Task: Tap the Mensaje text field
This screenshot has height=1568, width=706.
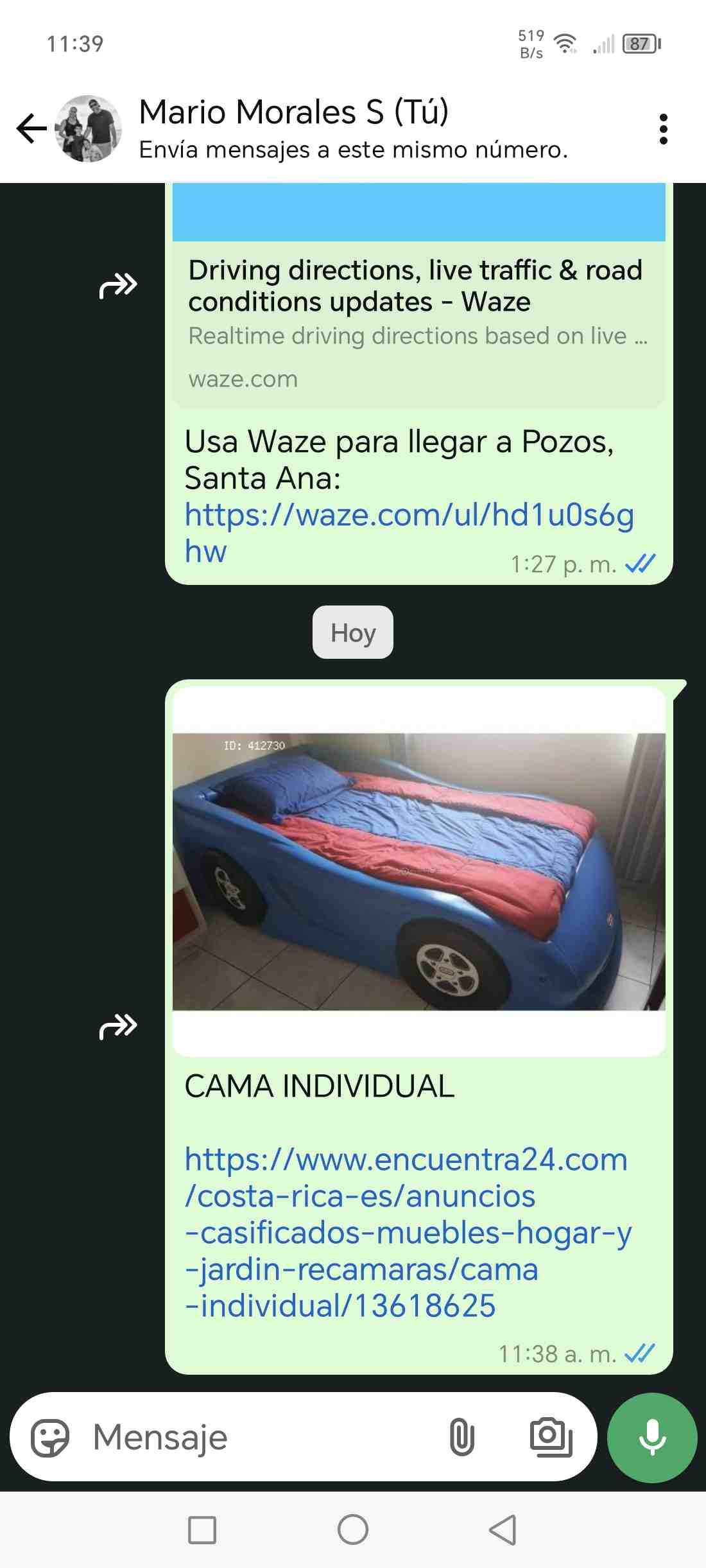Action: [257, 1437]
